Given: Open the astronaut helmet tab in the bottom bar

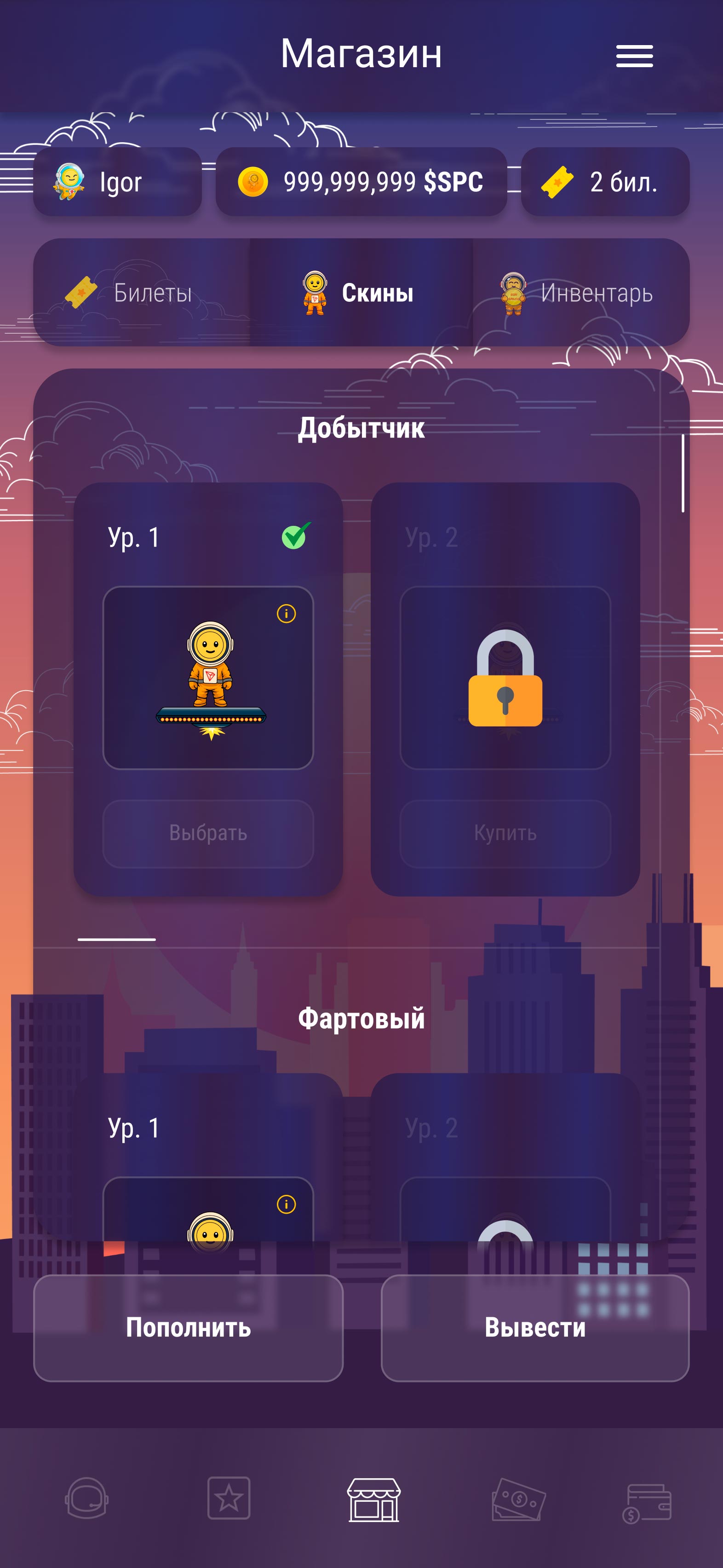Looking at the screenshot, I should tap(86, 1498).
